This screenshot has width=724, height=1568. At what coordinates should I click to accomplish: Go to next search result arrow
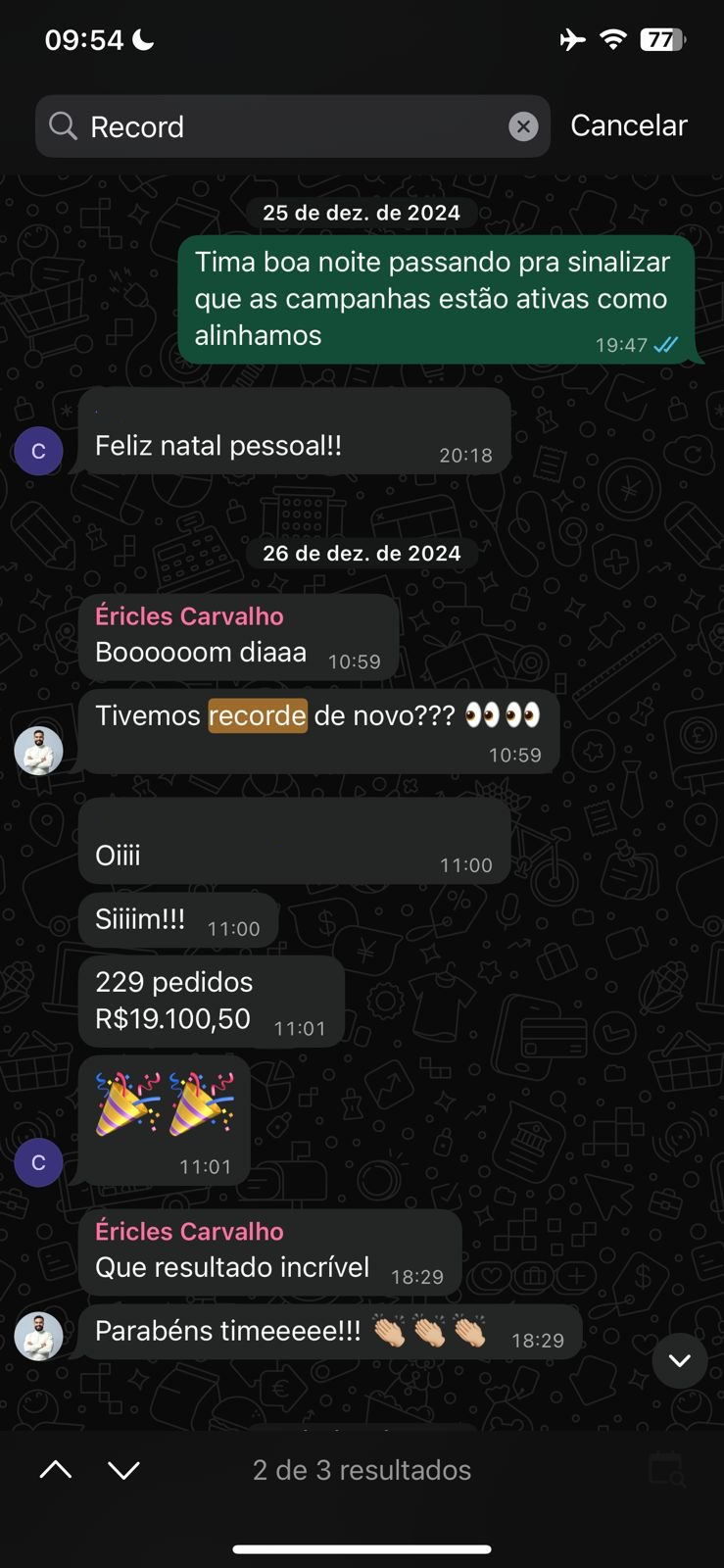124,1469
